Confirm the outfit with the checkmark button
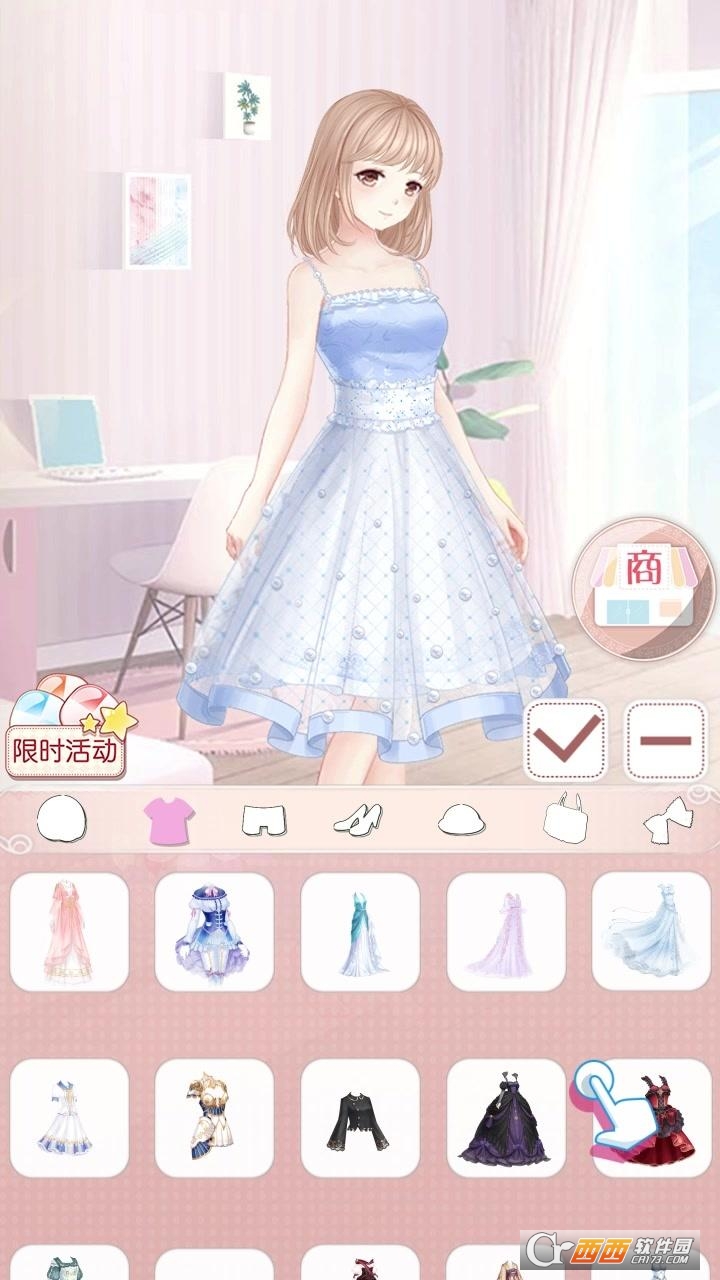The image size is (720, 1280). (566, 741)
